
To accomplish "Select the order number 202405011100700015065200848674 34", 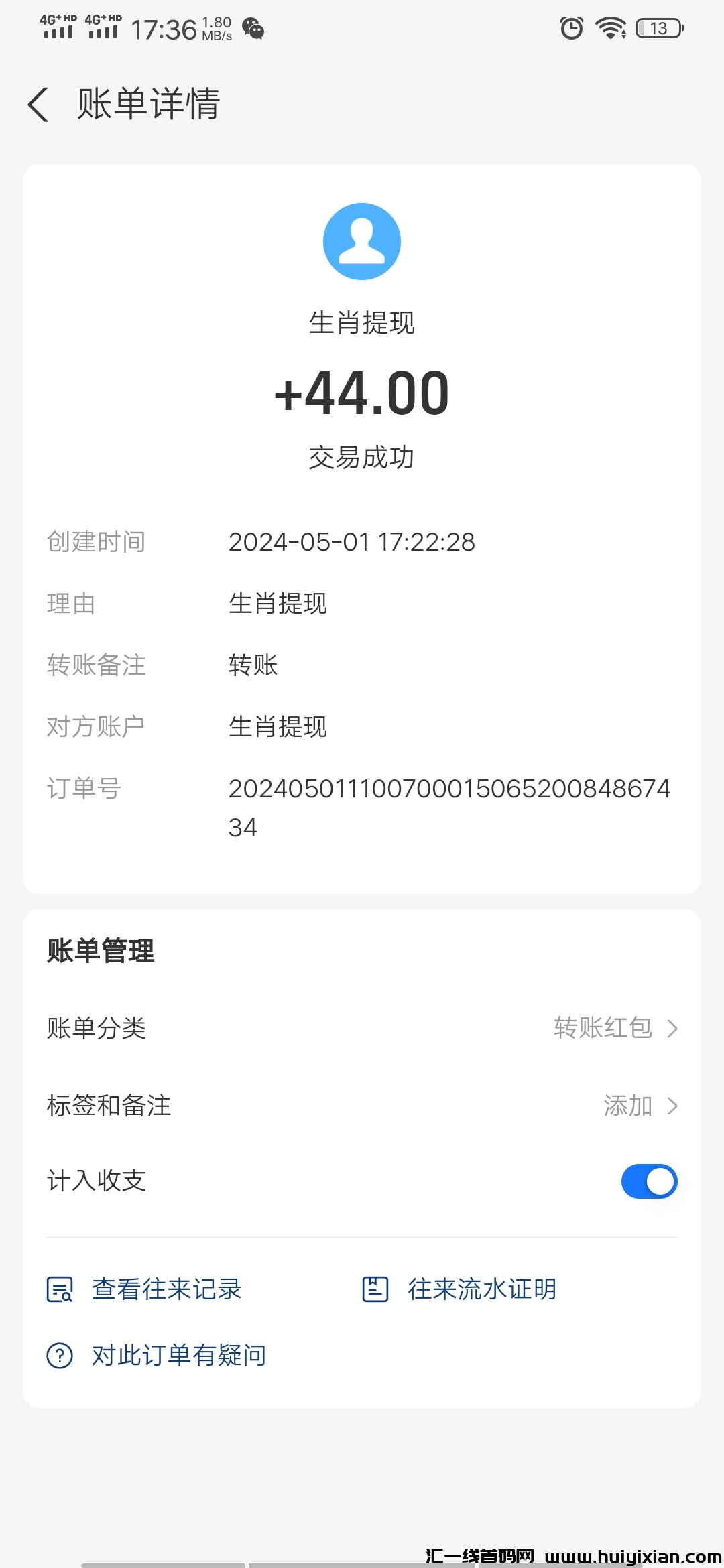I will [x=448, y=807].
